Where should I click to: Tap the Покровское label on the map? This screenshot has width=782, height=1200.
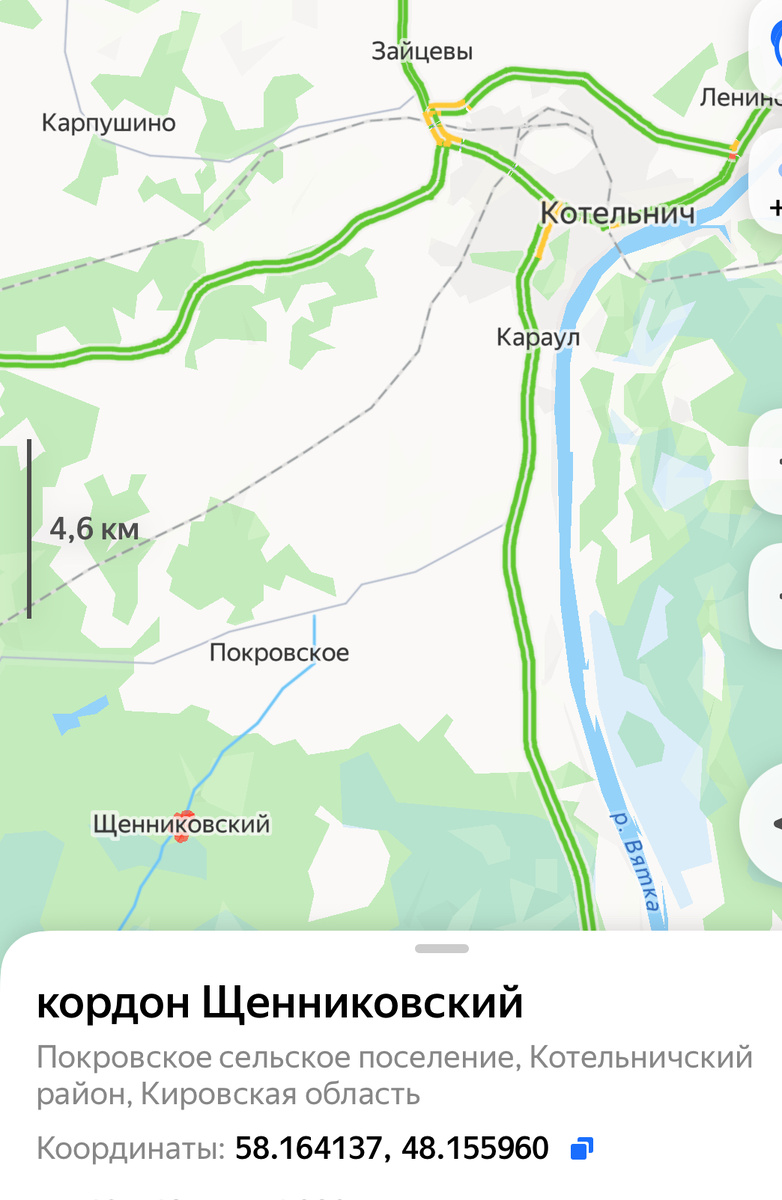280,653
